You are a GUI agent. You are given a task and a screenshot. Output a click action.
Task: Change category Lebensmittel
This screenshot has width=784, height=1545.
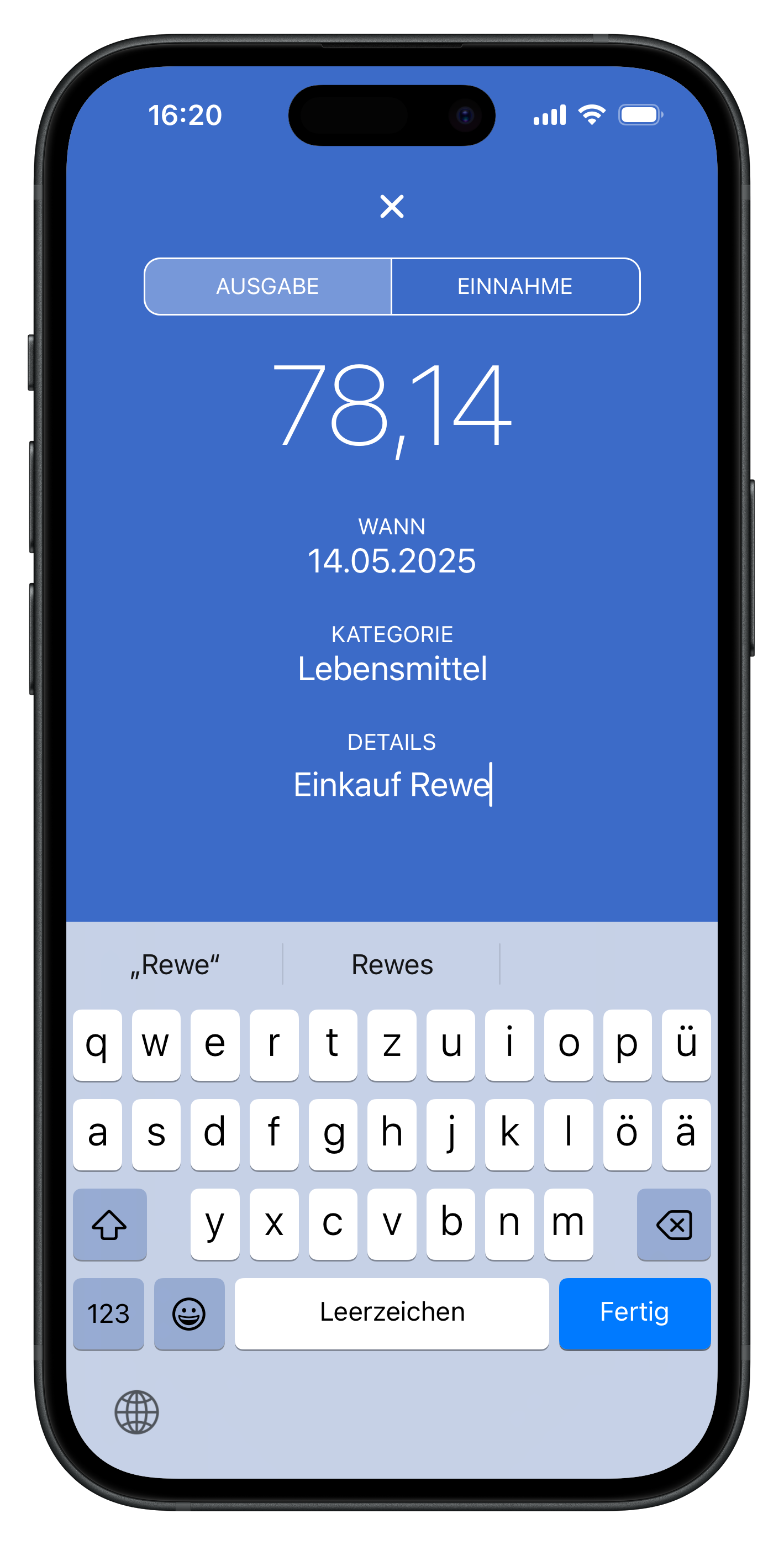click(392, 669)
